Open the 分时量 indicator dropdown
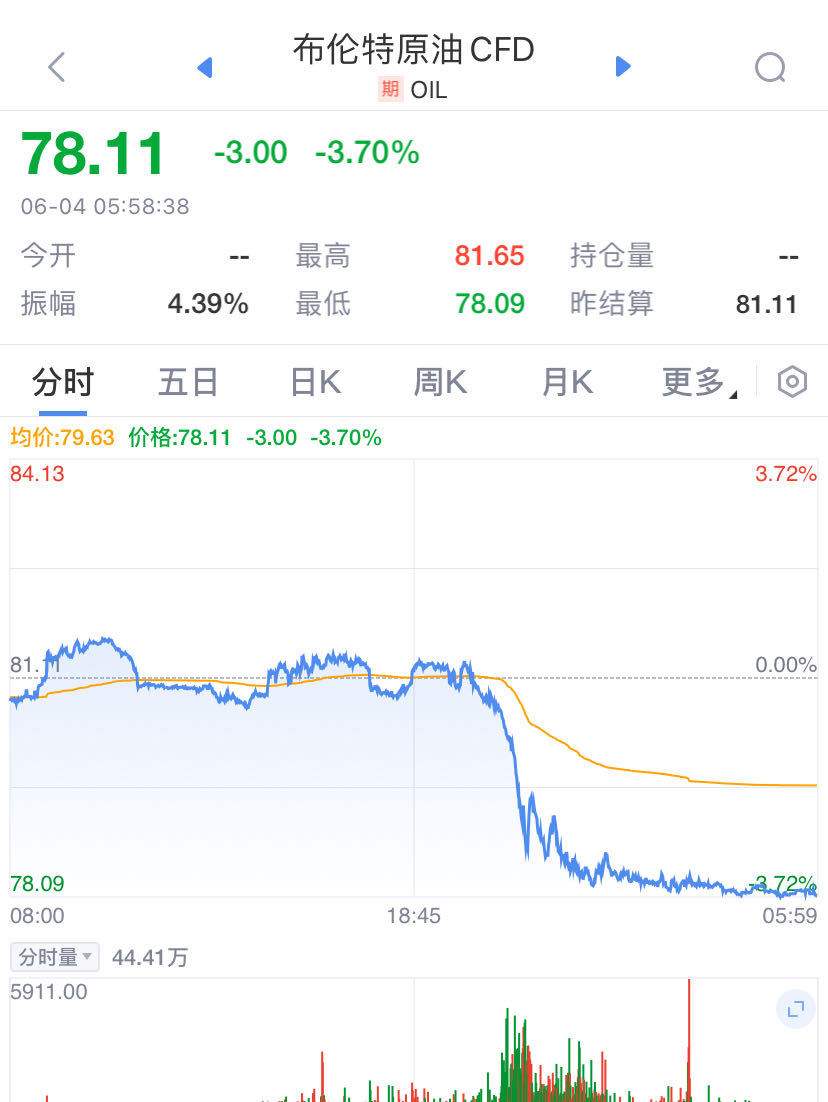828x1102 pixels. 55,957
